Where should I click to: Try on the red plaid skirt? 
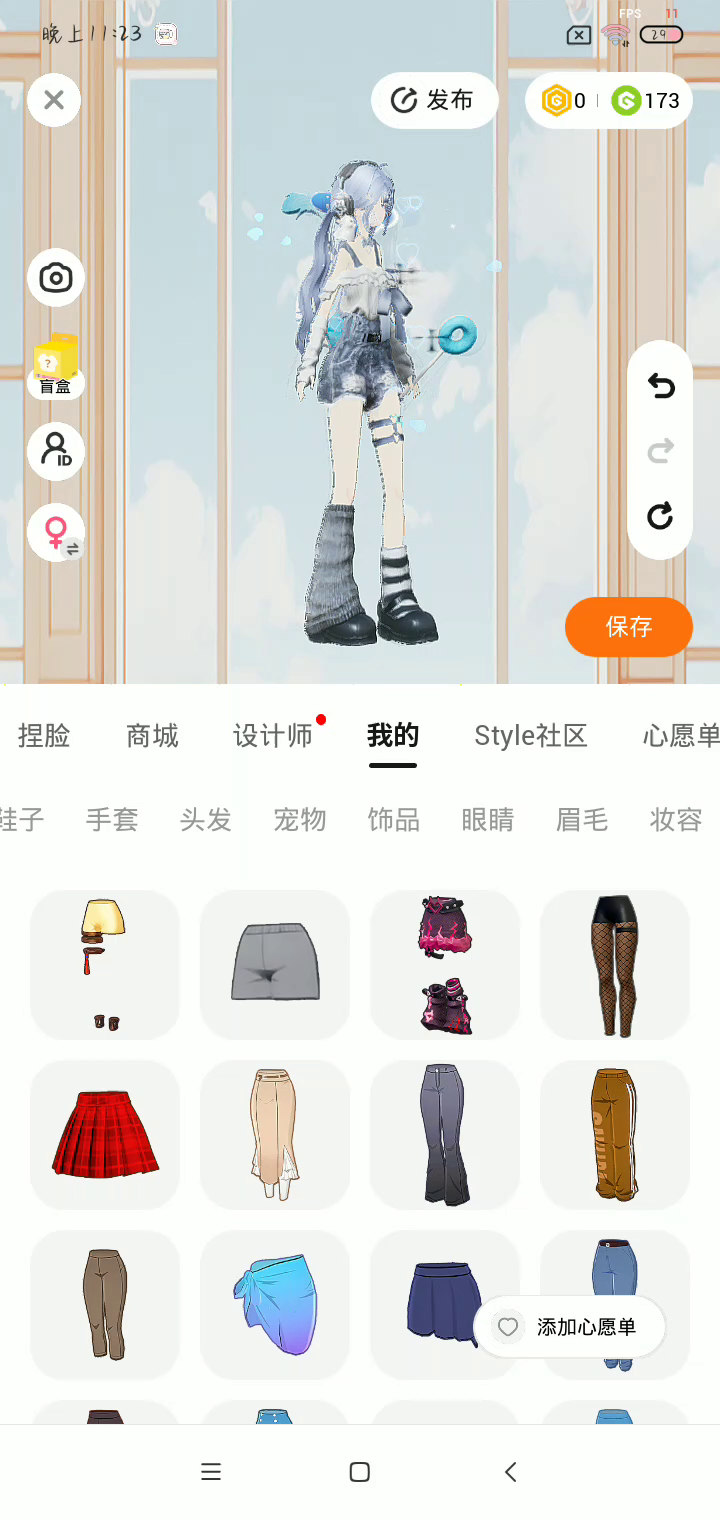[x=105, y=1135]
